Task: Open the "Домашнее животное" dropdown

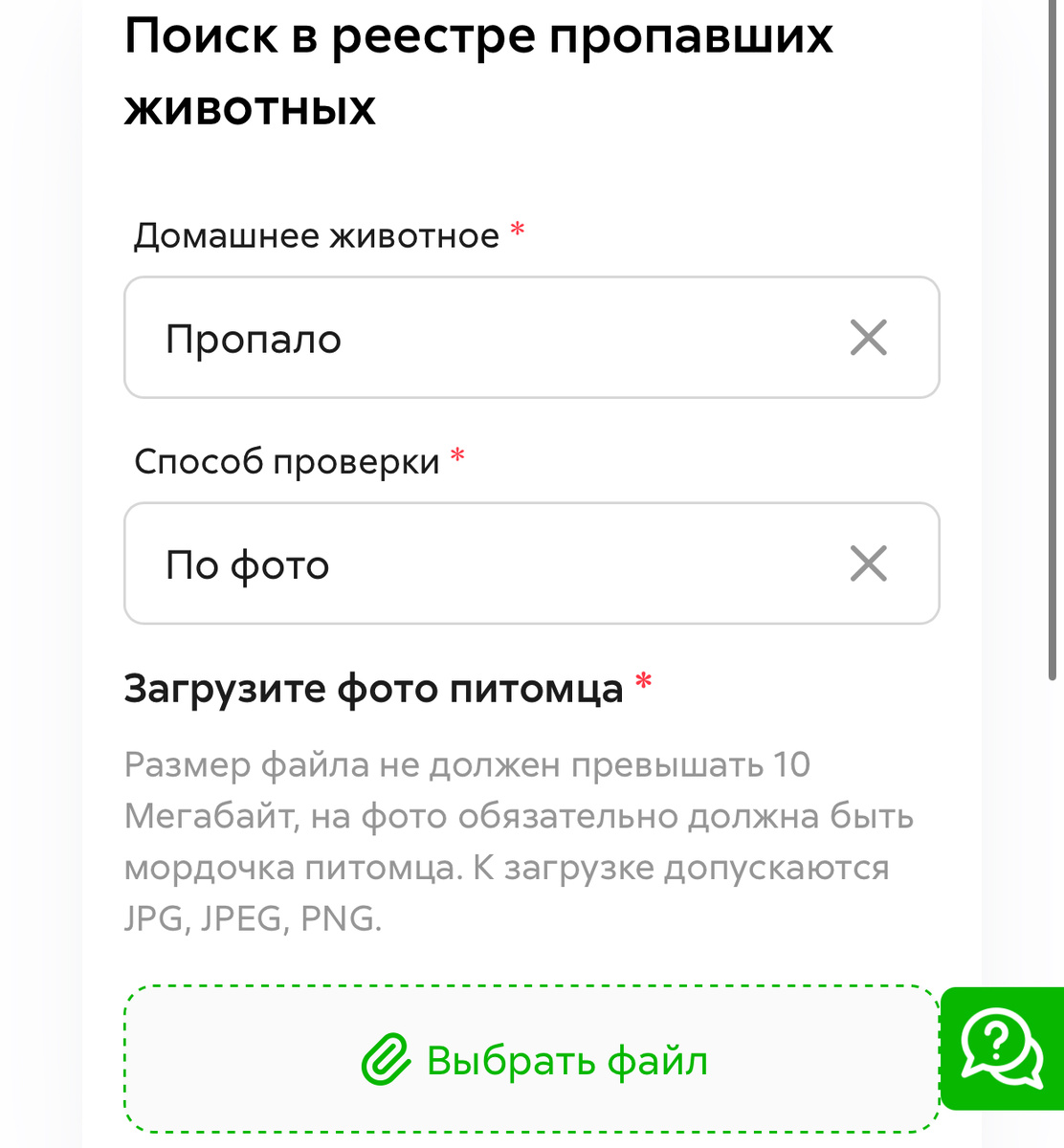Action: 531,337
